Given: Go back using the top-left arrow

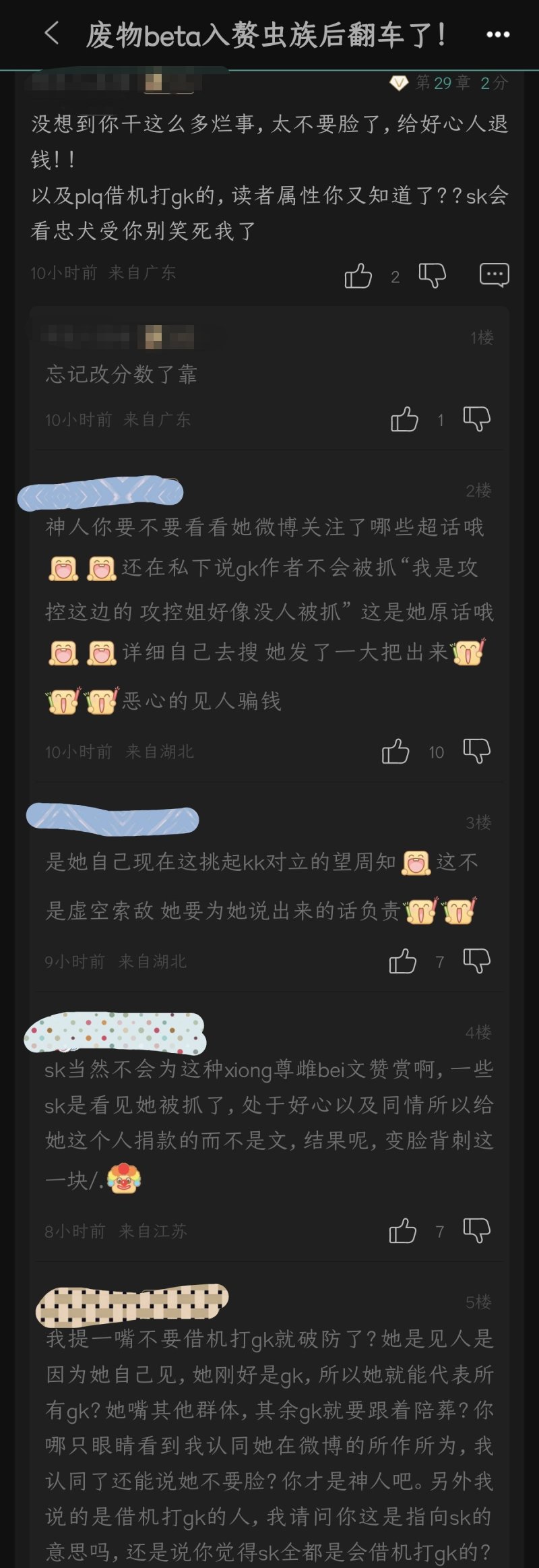Looking at the screenshot, I should click(52, 34).
